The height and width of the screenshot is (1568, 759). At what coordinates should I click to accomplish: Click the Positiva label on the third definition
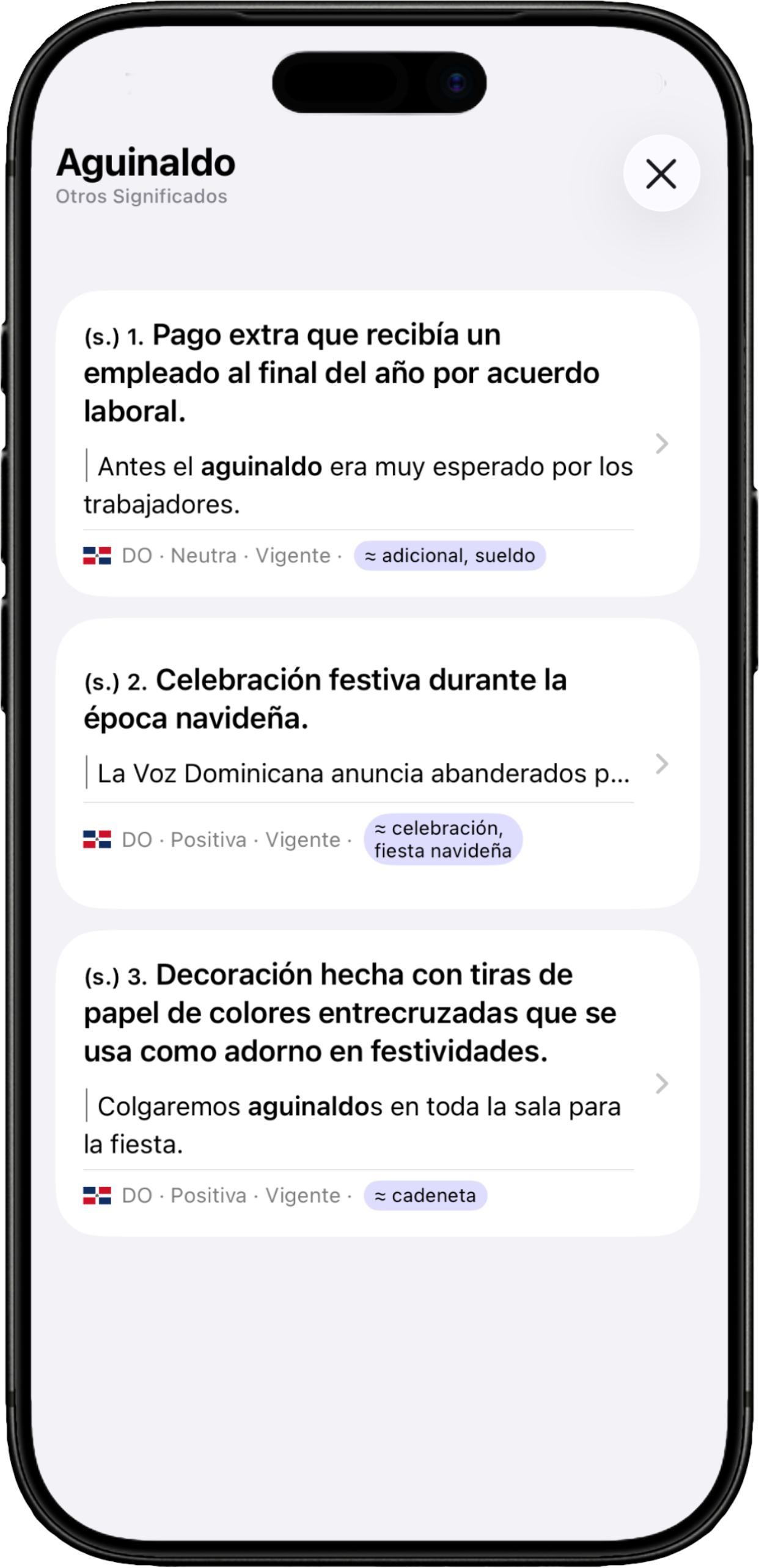click(x=207, y=1196)
